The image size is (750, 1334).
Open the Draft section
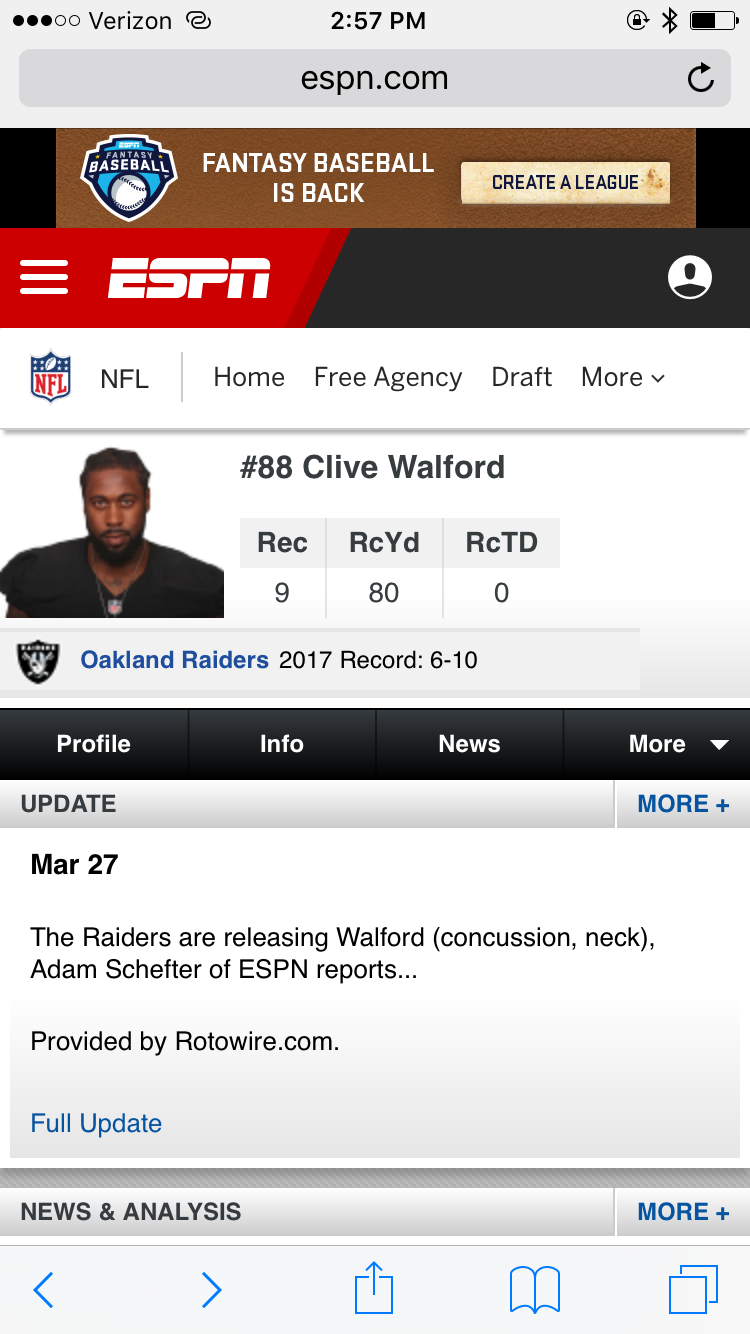522,377
